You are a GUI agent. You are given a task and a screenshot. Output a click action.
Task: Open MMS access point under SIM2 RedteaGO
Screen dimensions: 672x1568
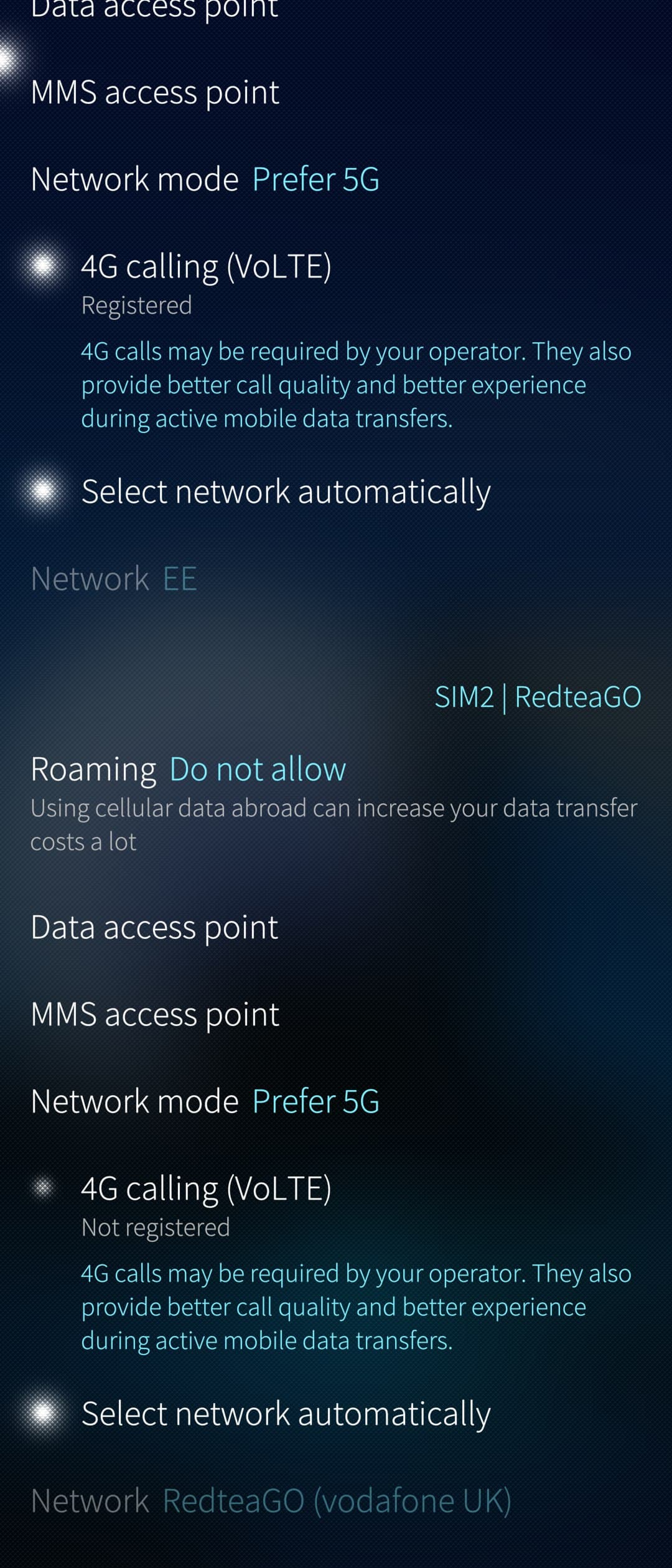point(156,1014)
